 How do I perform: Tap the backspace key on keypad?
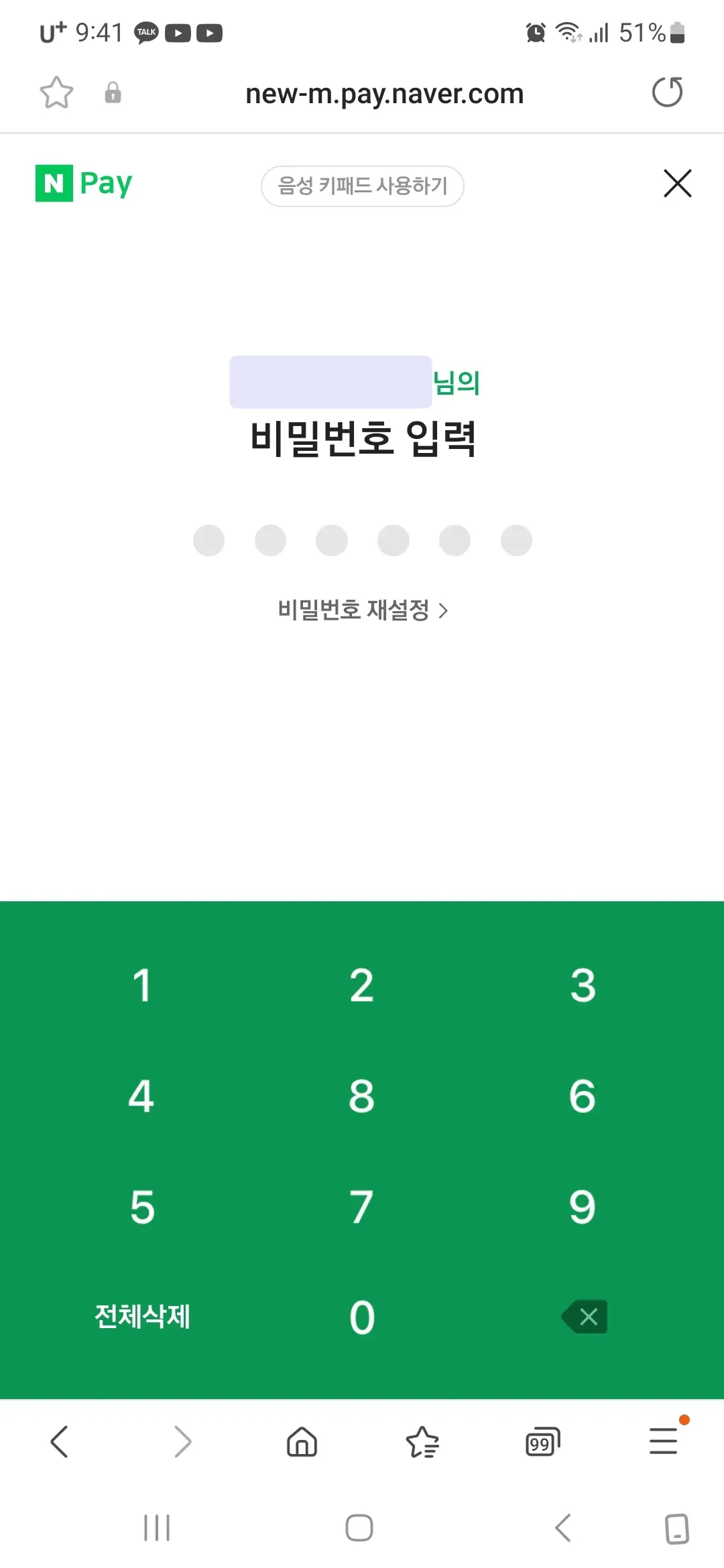pos(583,1315)
